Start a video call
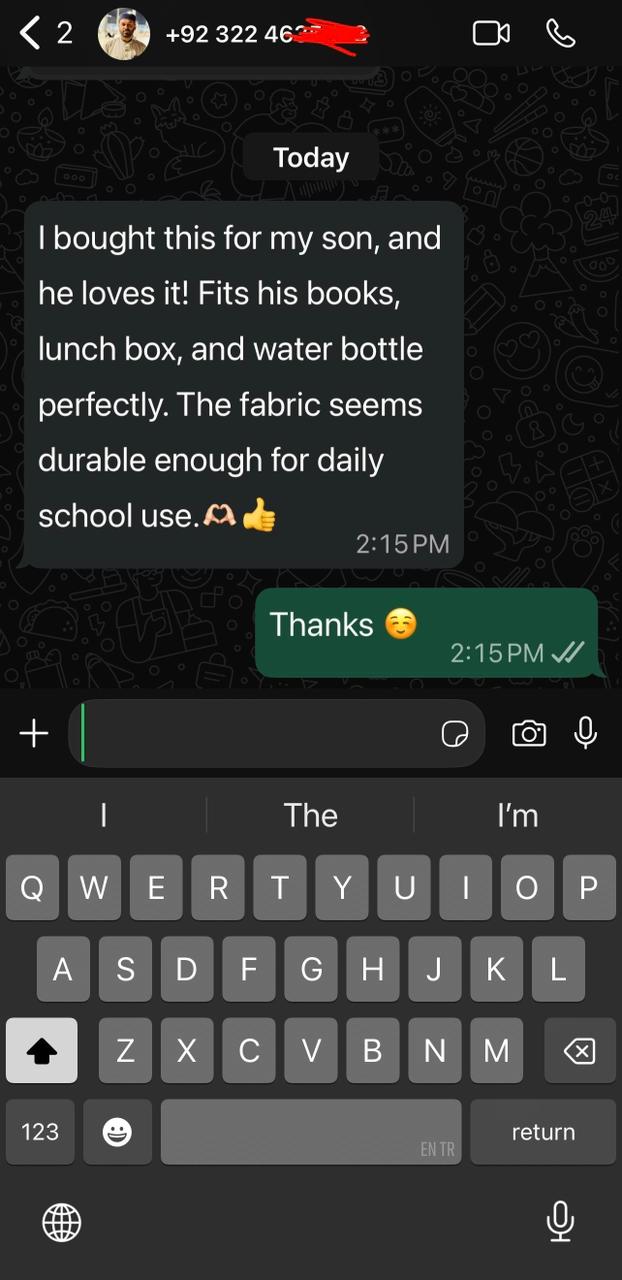The image size is (622, 1280). point(491,34)
